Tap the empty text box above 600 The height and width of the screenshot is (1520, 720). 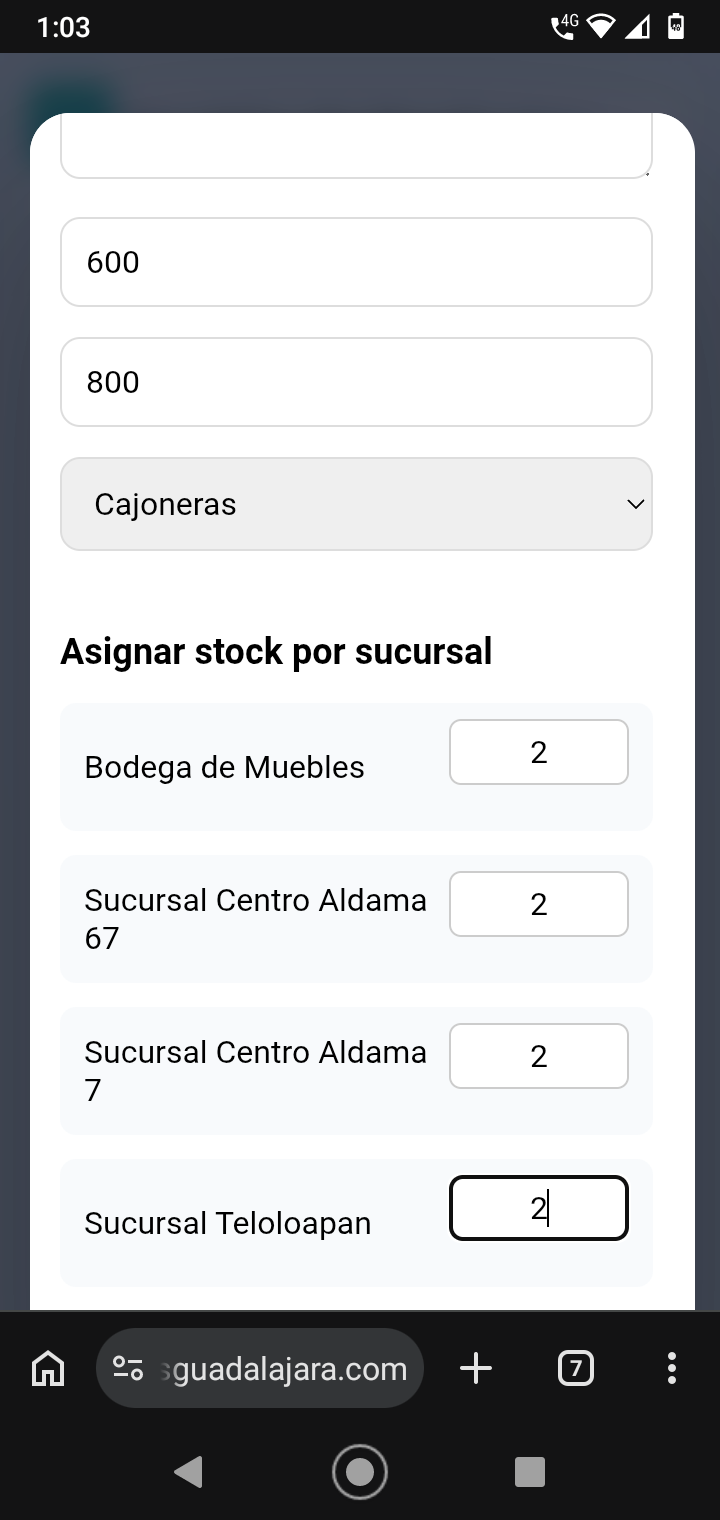click(x=356, y=150)
